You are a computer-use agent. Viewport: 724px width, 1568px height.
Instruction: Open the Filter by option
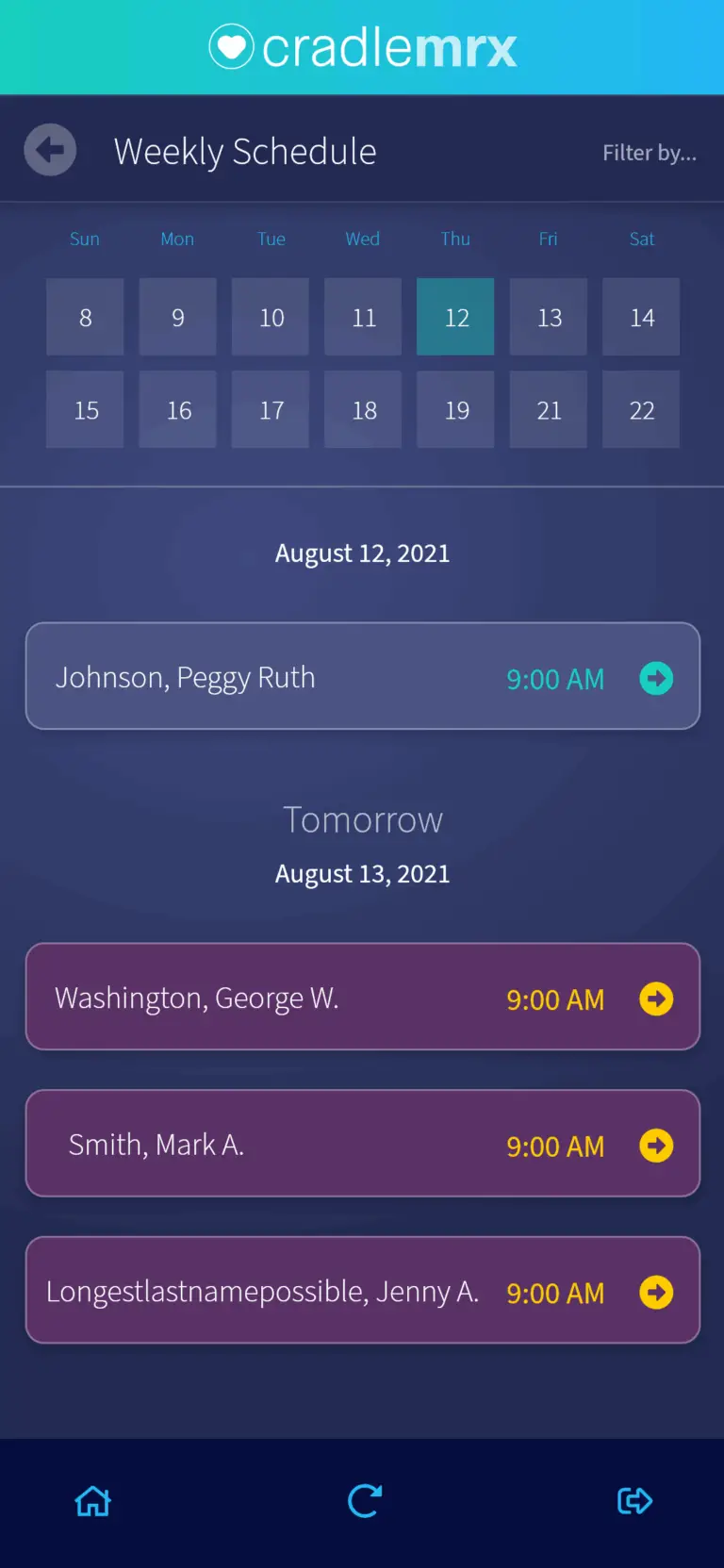[x=649, y=153]
